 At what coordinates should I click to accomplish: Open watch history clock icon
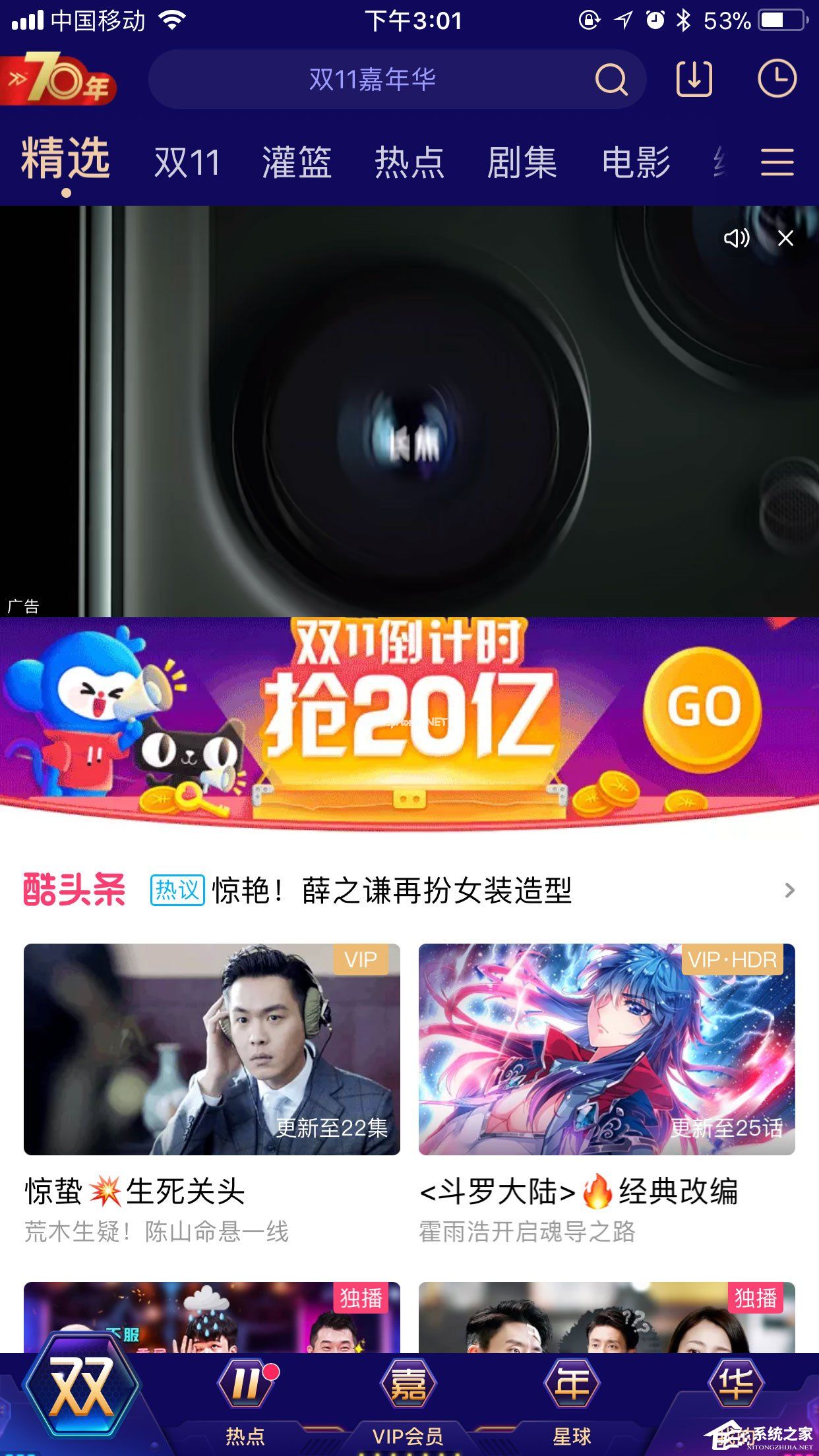[777, 79]
